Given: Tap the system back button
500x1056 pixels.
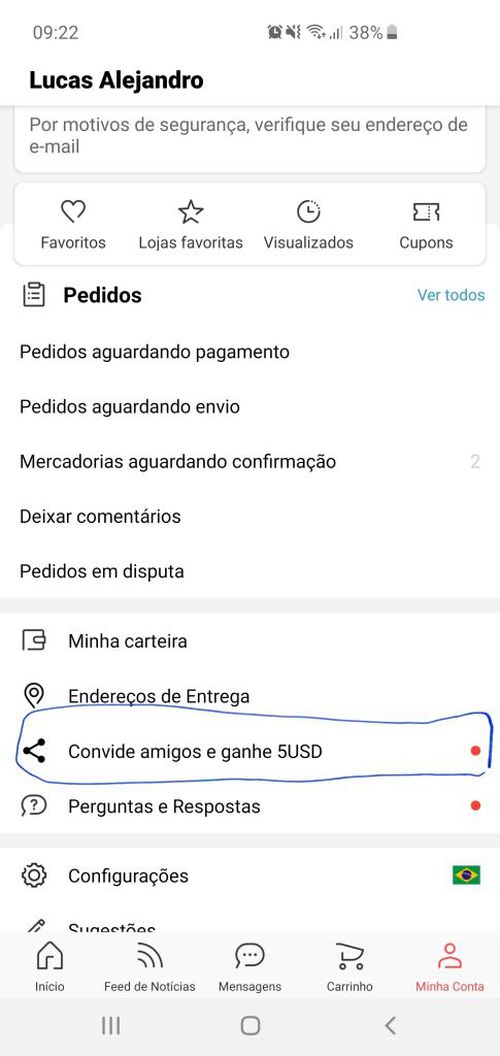Looking at the screenshot, I should tap(389, 1026).
